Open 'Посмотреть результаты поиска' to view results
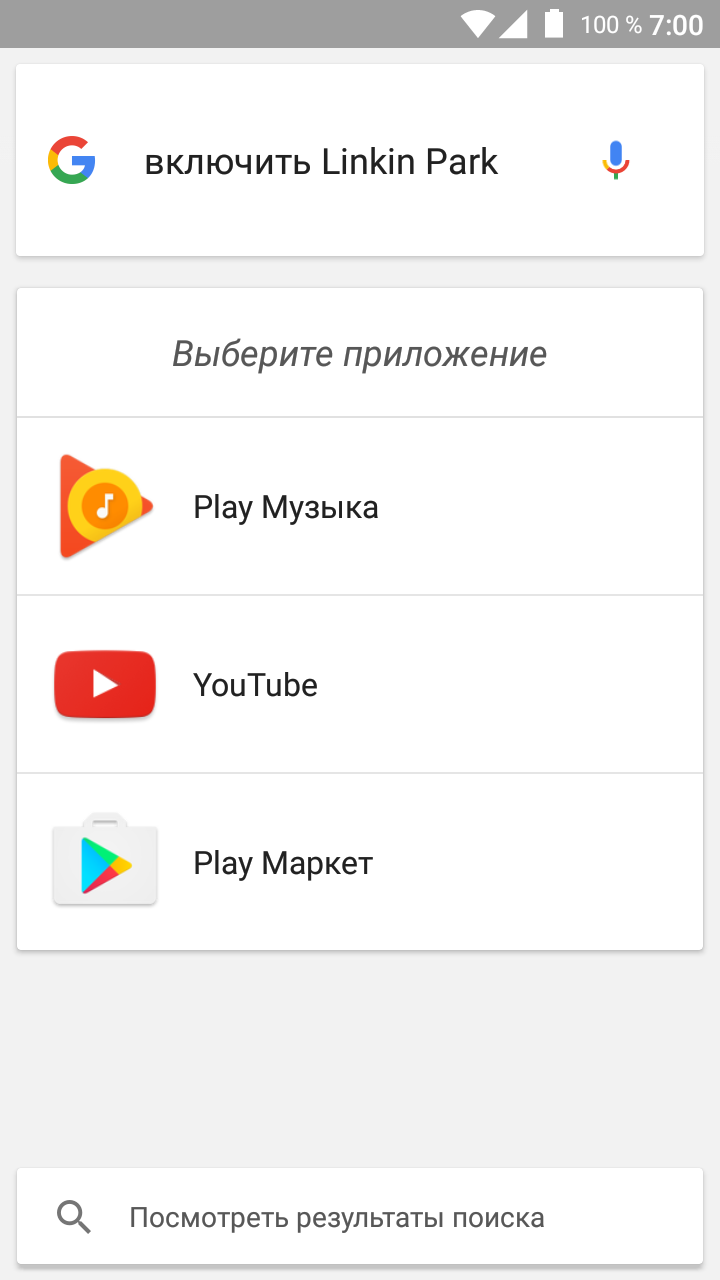720x1280 pixels. click(x=360, y=1217)
